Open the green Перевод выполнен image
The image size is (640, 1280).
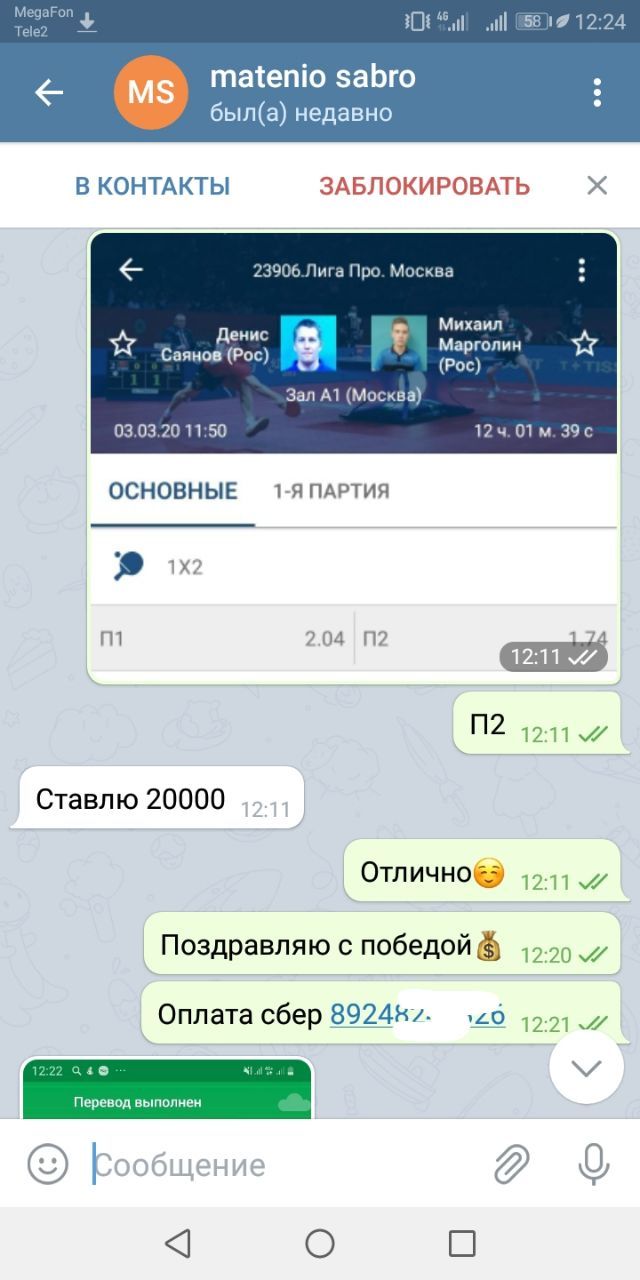pos(167,1090)
